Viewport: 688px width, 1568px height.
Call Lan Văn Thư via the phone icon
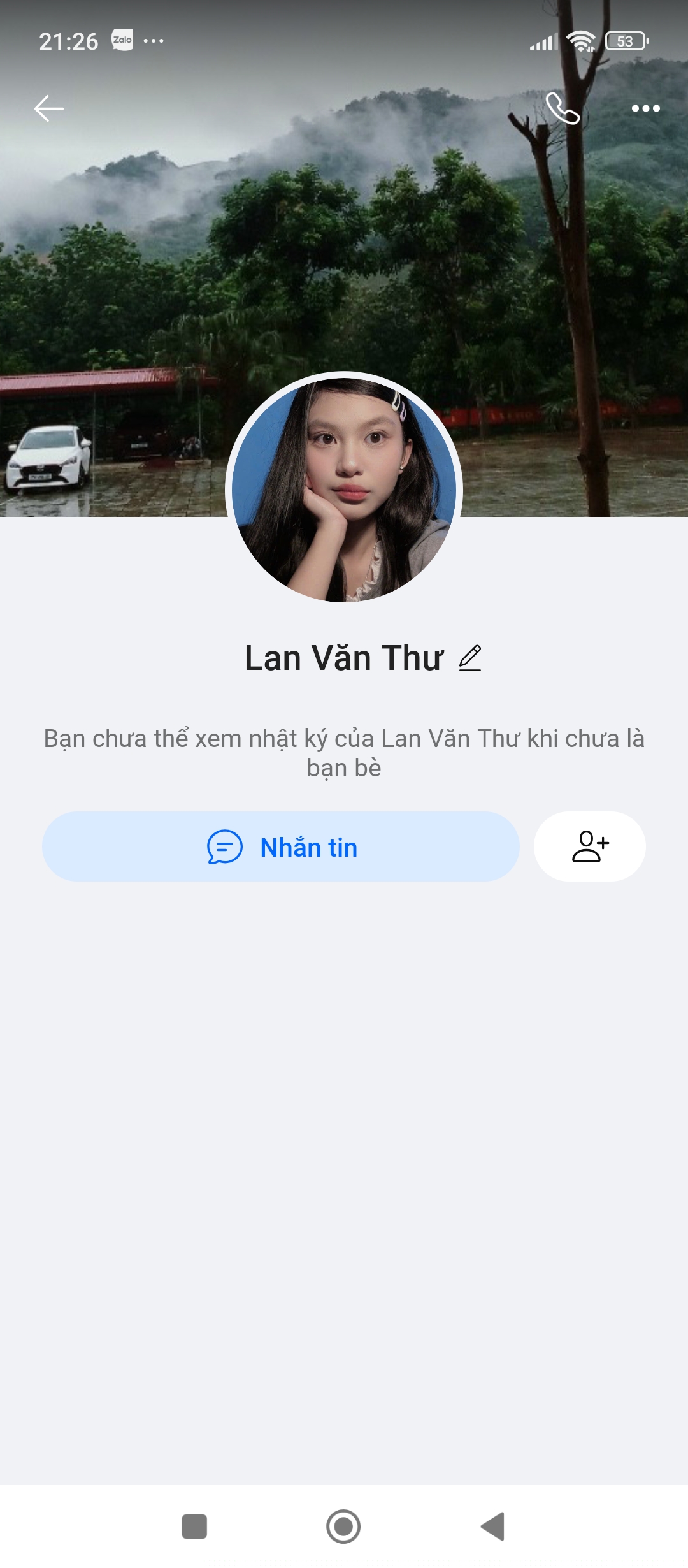[563, 108]
